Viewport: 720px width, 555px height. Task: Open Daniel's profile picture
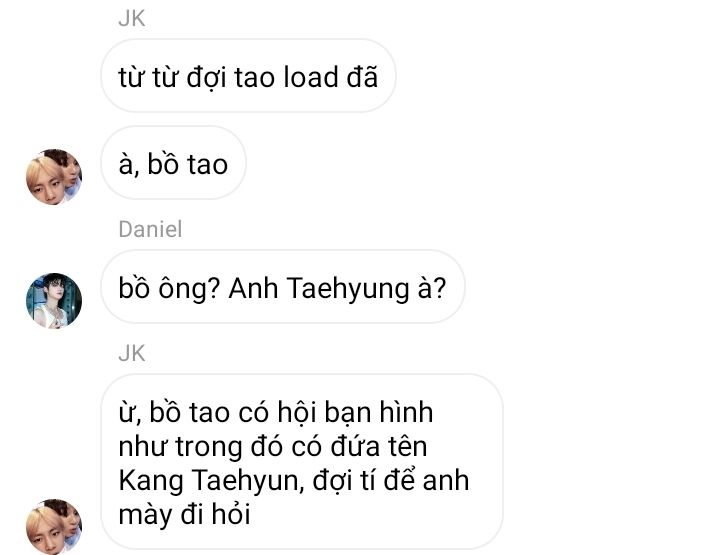(x=54, y=299)
